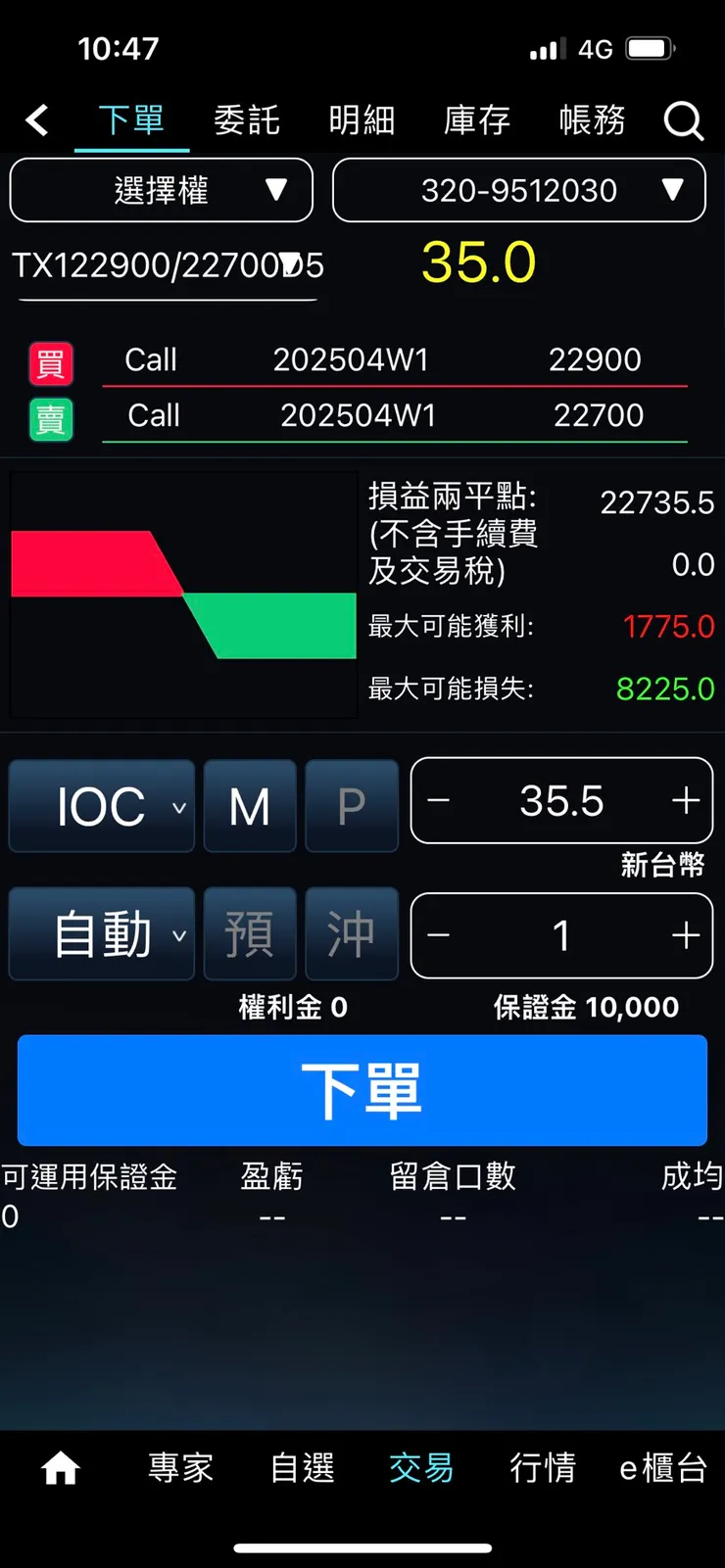Open the 選擇權 product type dropdown

[x=161, y=190]
